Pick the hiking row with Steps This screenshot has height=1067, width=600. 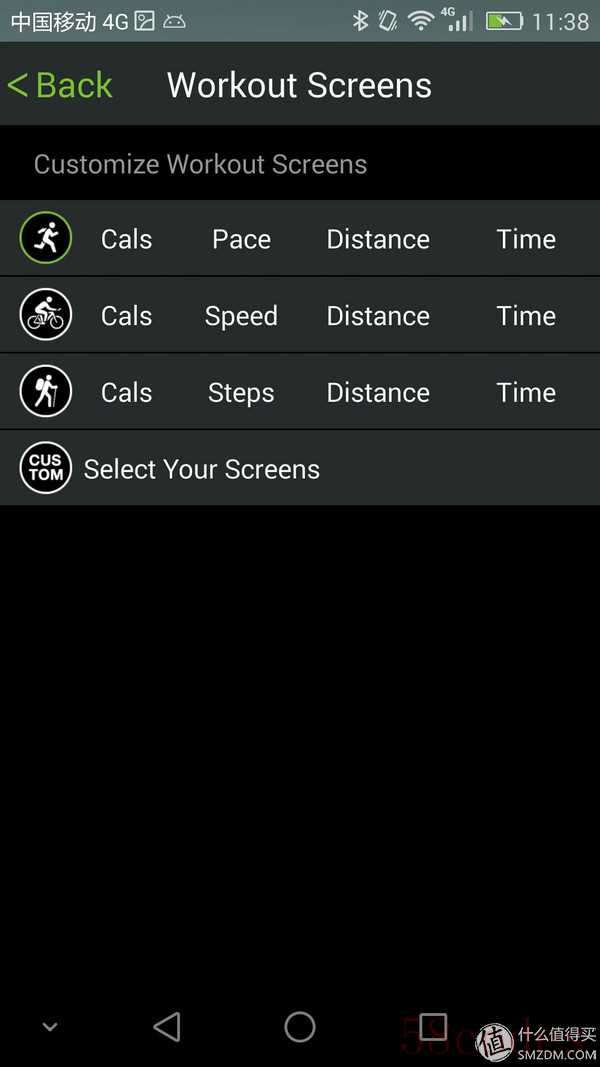tap(300, 392)
